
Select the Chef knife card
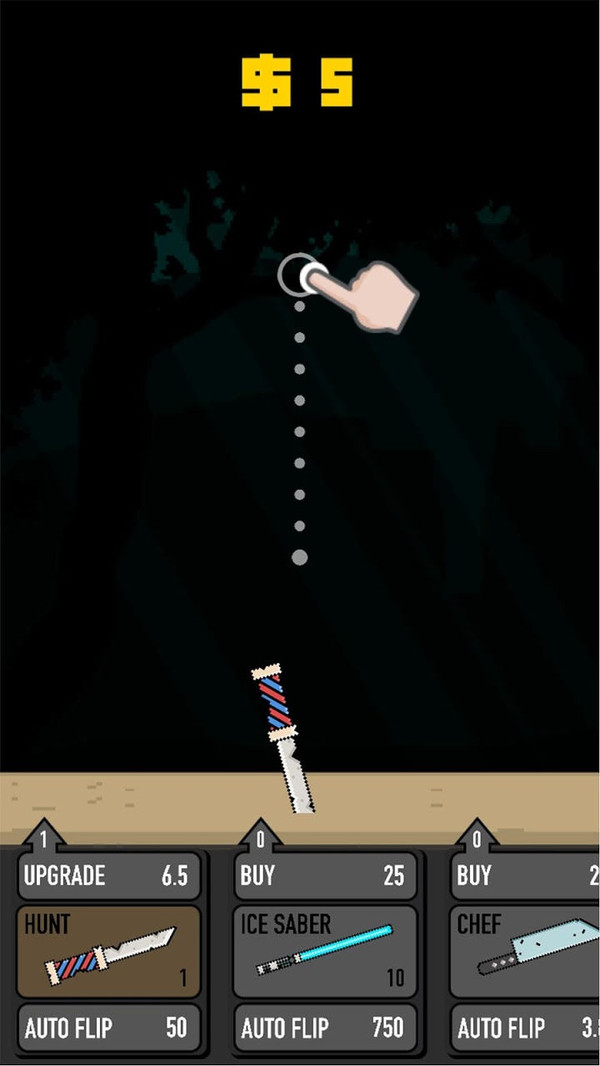(x=527, y=951)
